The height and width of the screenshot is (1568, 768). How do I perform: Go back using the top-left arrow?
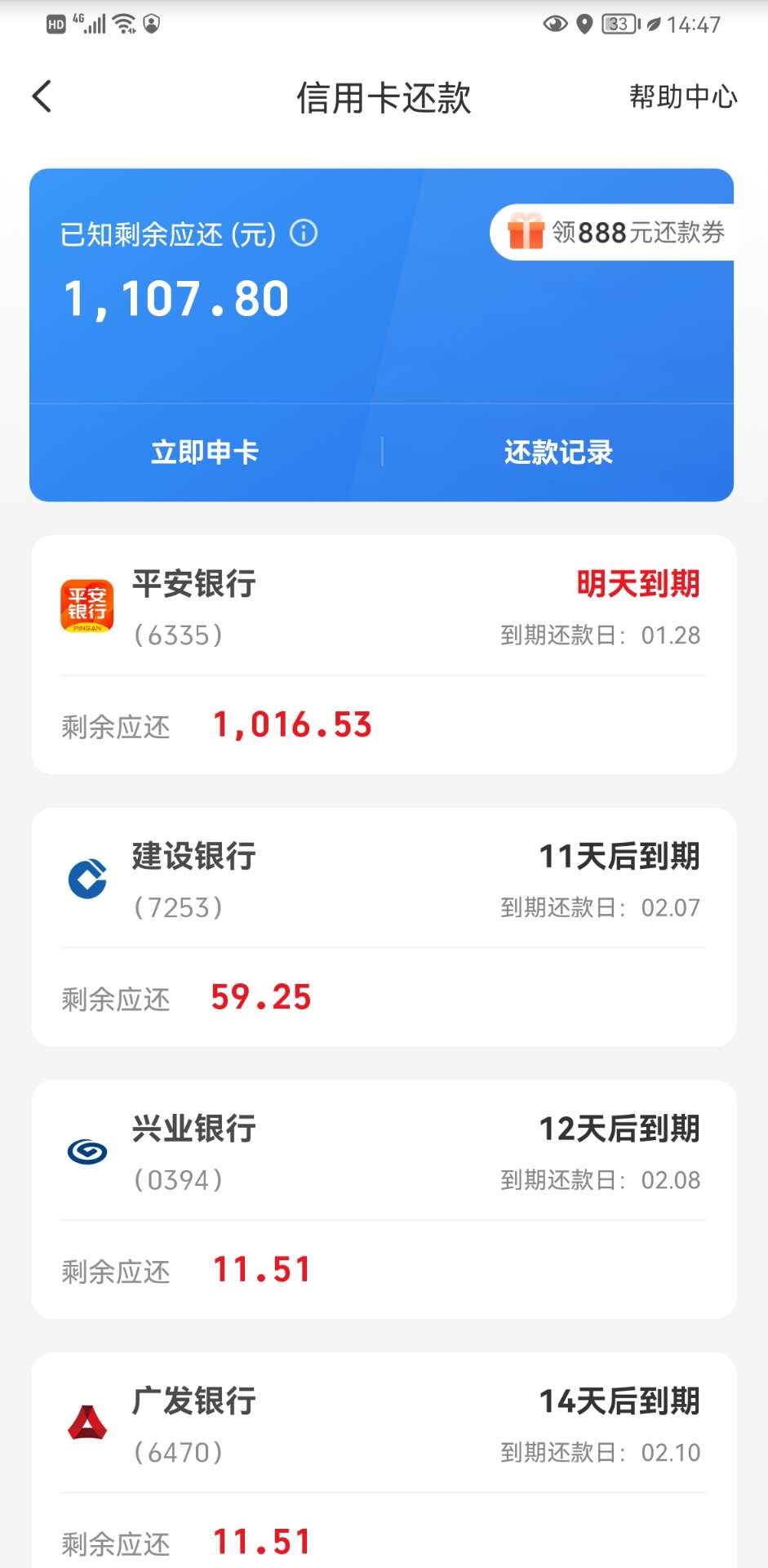tap(42, 96)
